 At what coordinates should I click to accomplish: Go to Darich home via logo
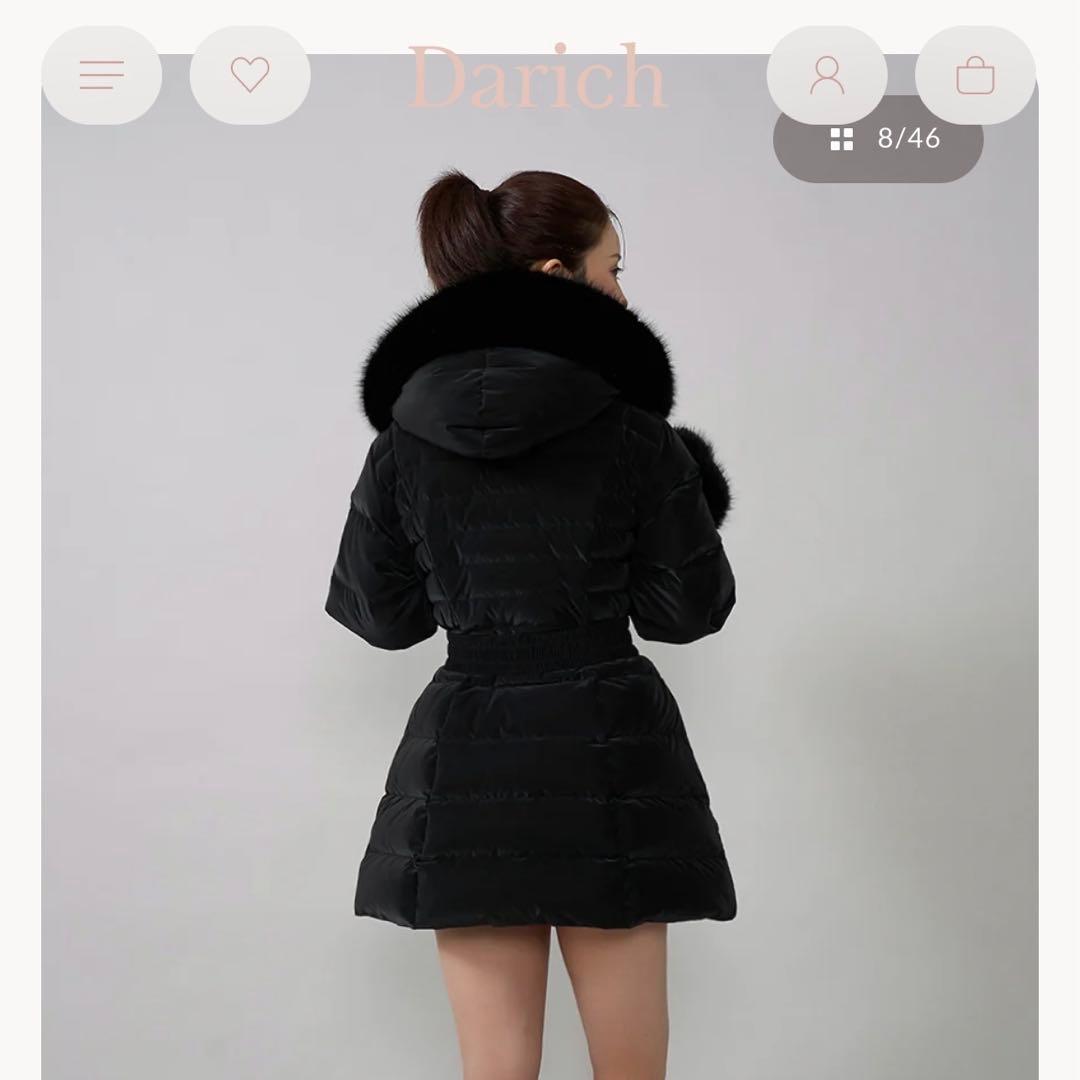[538, 78]
